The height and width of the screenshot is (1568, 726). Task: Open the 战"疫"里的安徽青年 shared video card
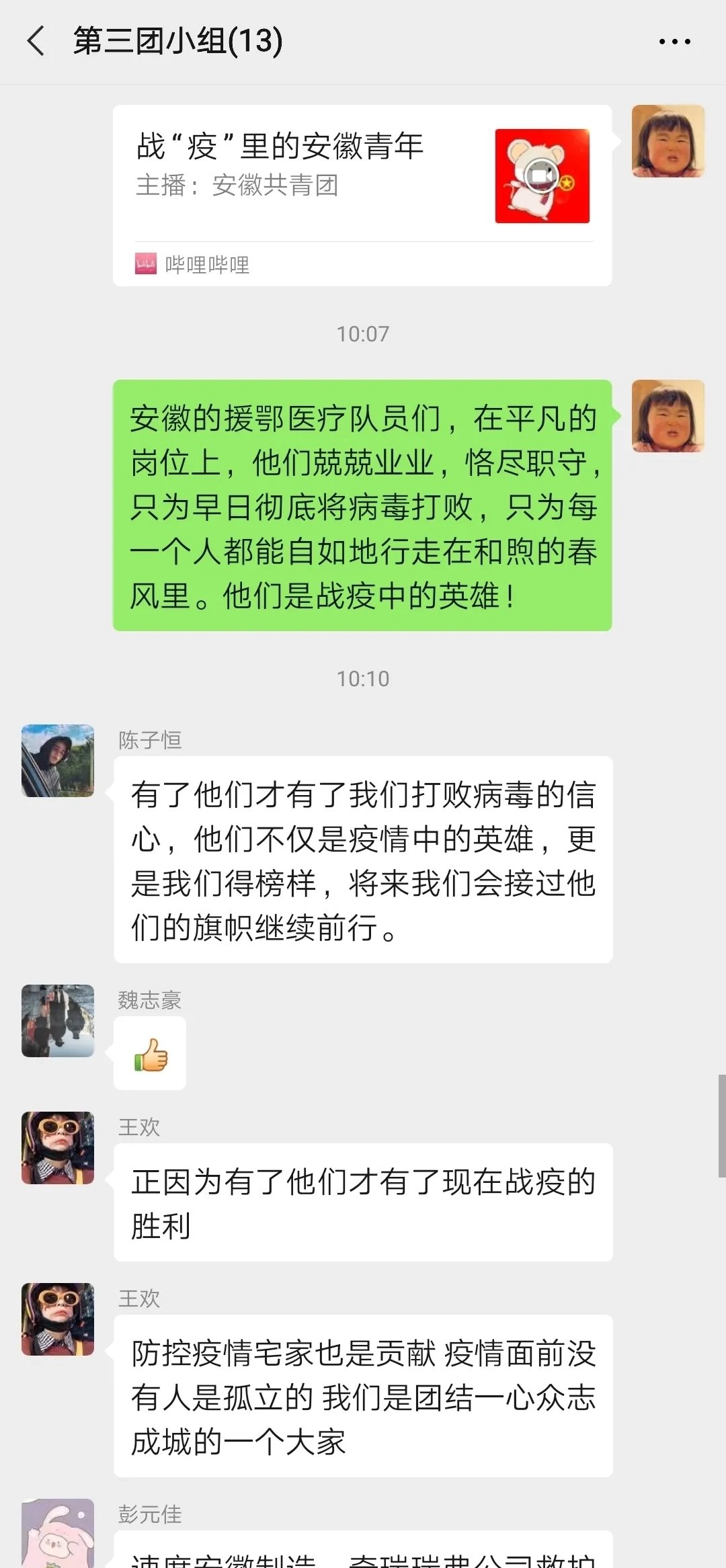(x=362, y=195)
